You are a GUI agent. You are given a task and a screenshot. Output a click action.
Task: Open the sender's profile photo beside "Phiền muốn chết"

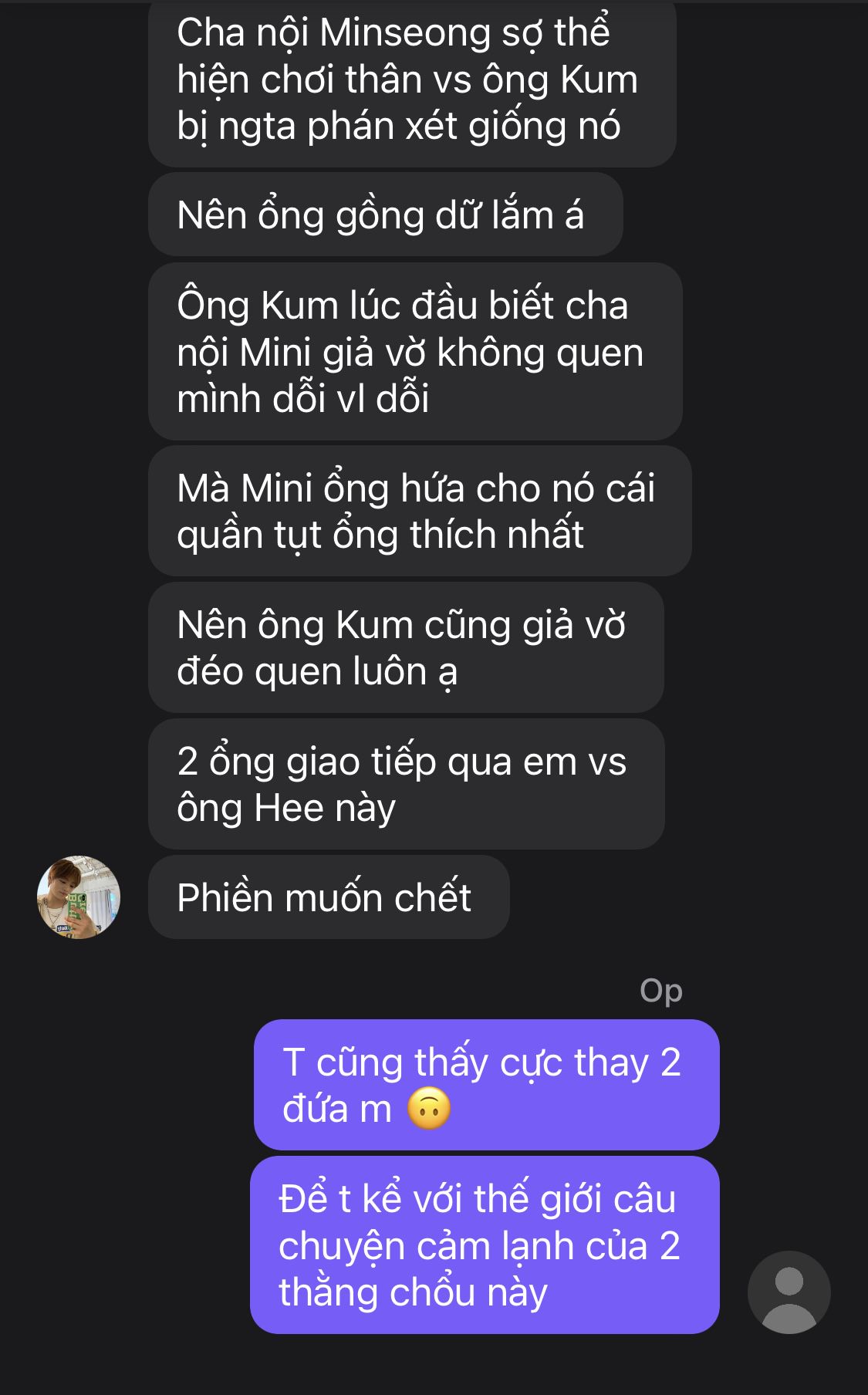[79, 897]
